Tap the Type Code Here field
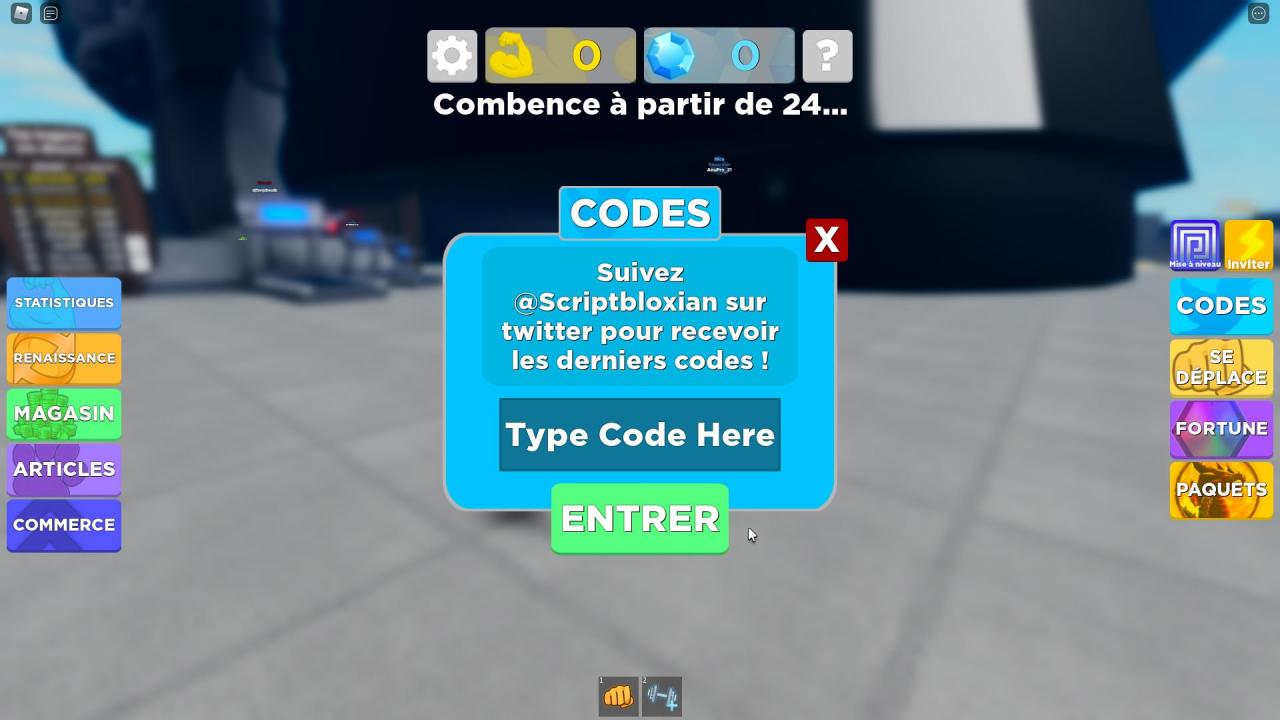 [x=639, y=434]
